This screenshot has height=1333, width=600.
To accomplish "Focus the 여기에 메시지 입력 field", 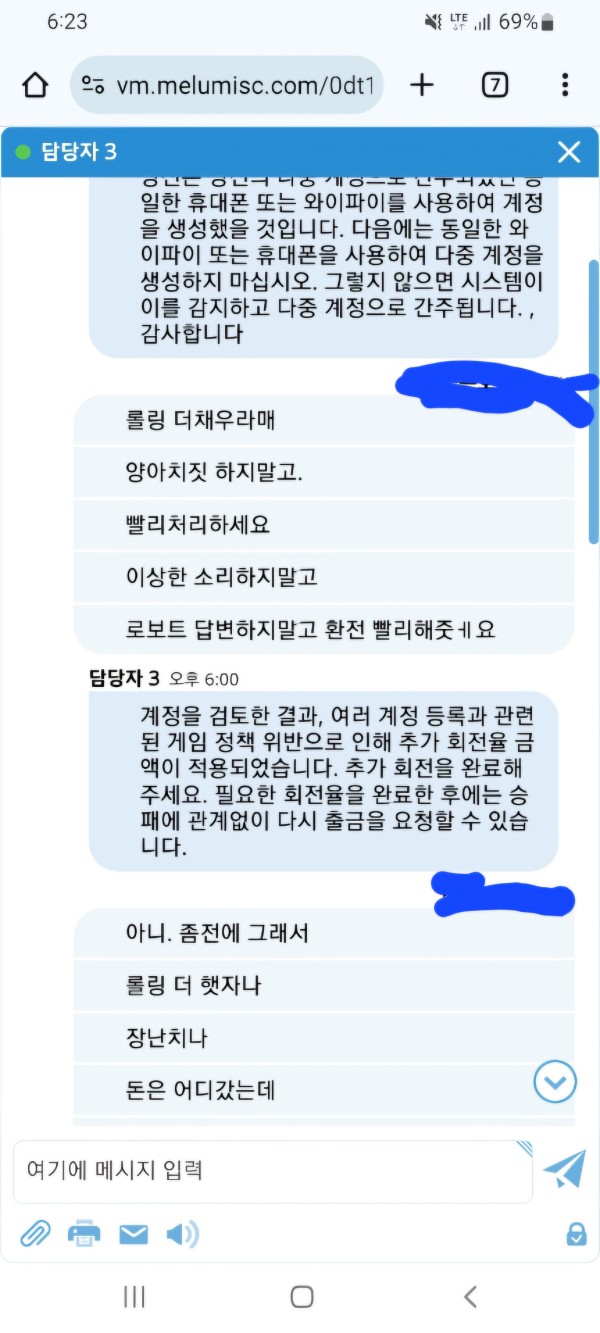I will (270, 1170).
